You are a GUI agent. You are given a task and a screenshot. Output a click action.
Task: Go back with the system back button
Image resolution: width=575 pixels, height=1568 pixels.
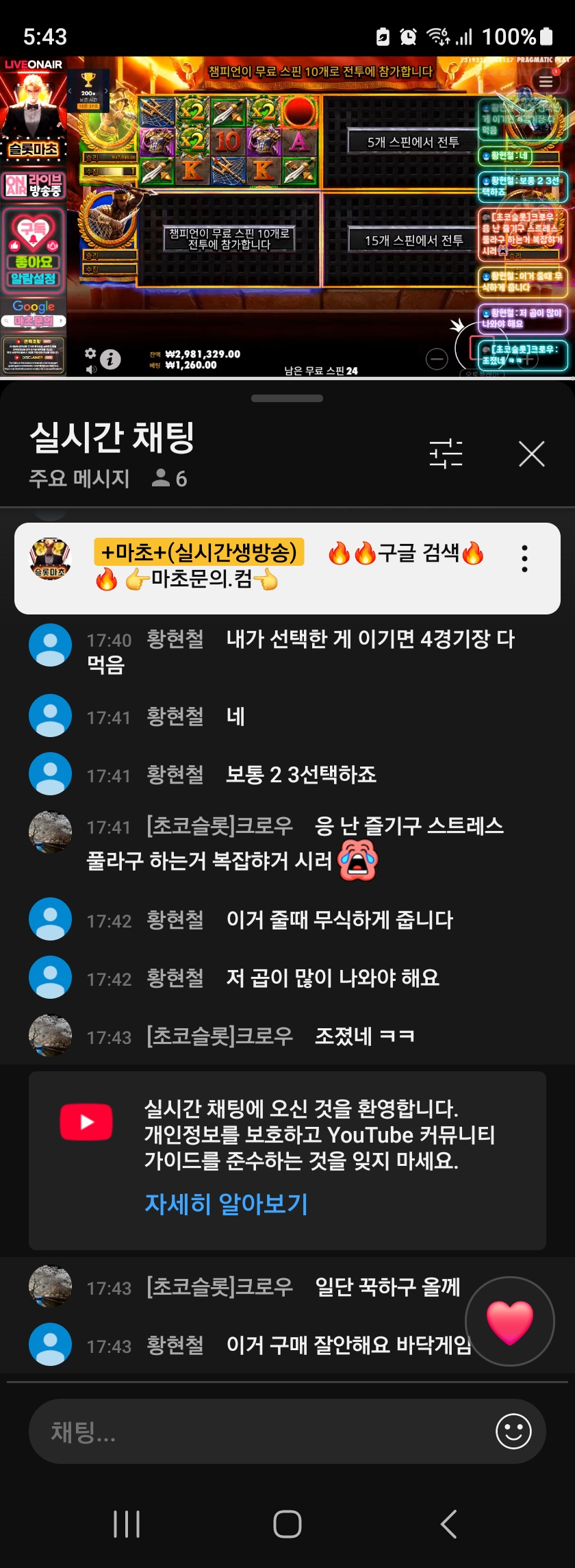click(448, 1524)
